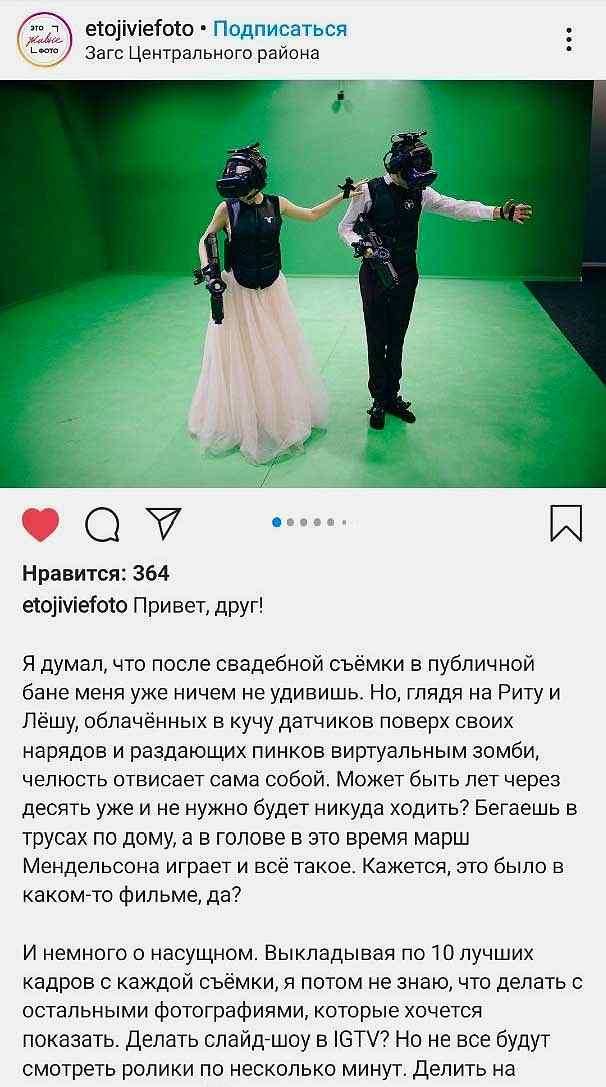
Task: Open location Загс Центрального района
Action: point(202,54)
